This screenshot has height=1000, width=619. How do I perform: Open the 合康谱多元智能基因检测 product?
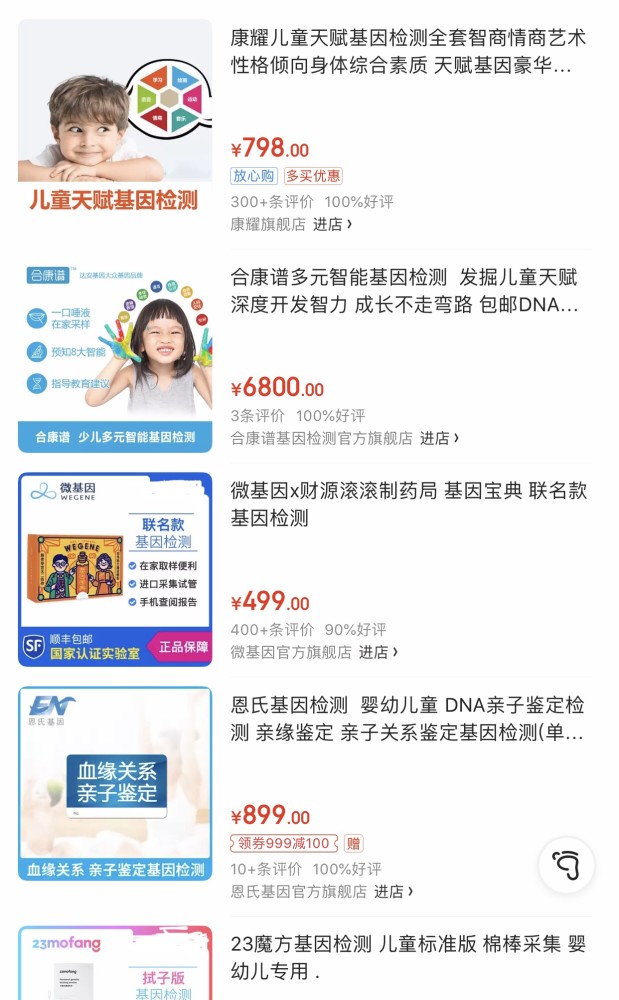tap(404, 291)
